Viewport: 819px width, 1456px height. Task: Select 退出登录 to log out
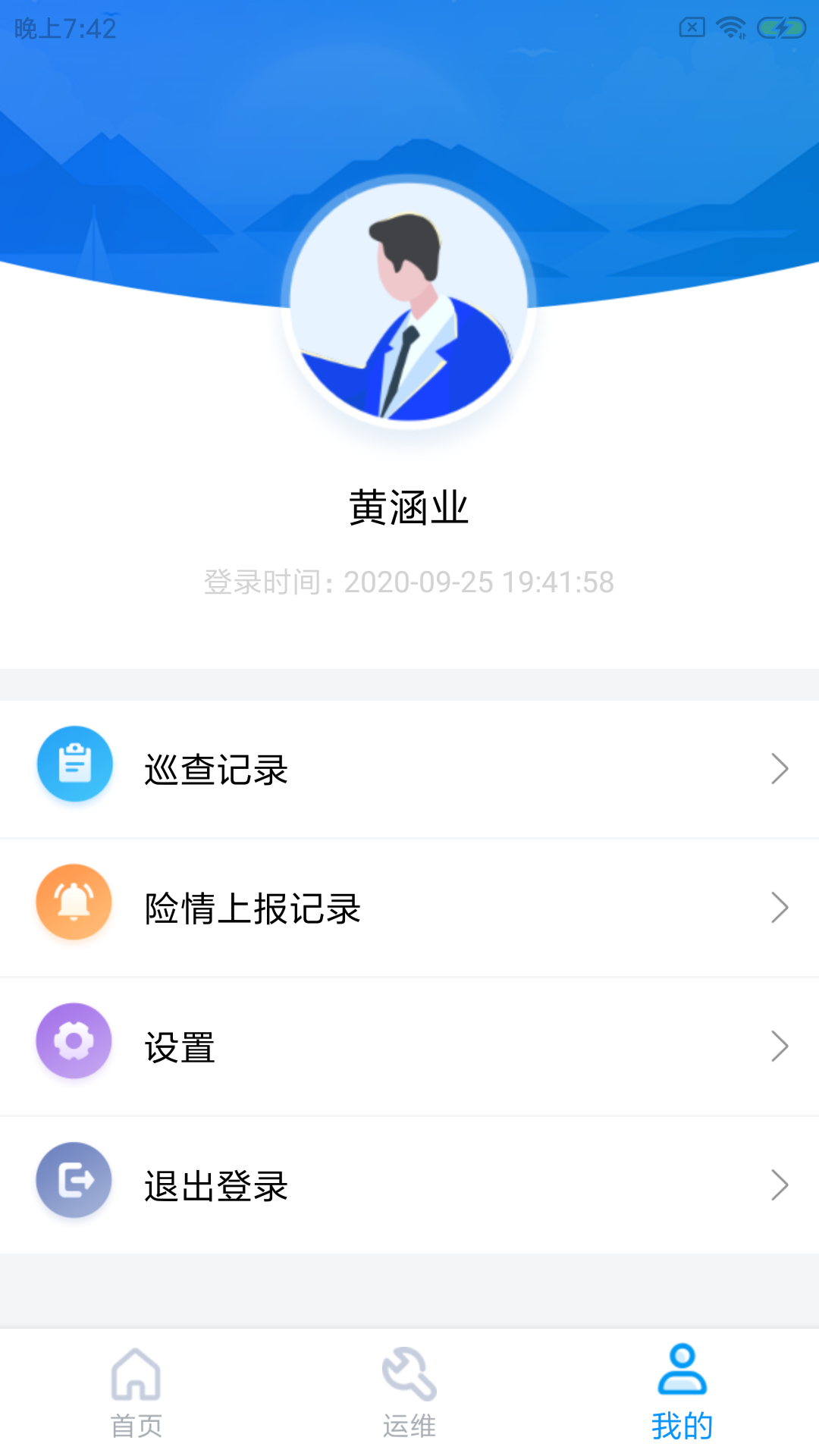click(x=409, y=1185)
